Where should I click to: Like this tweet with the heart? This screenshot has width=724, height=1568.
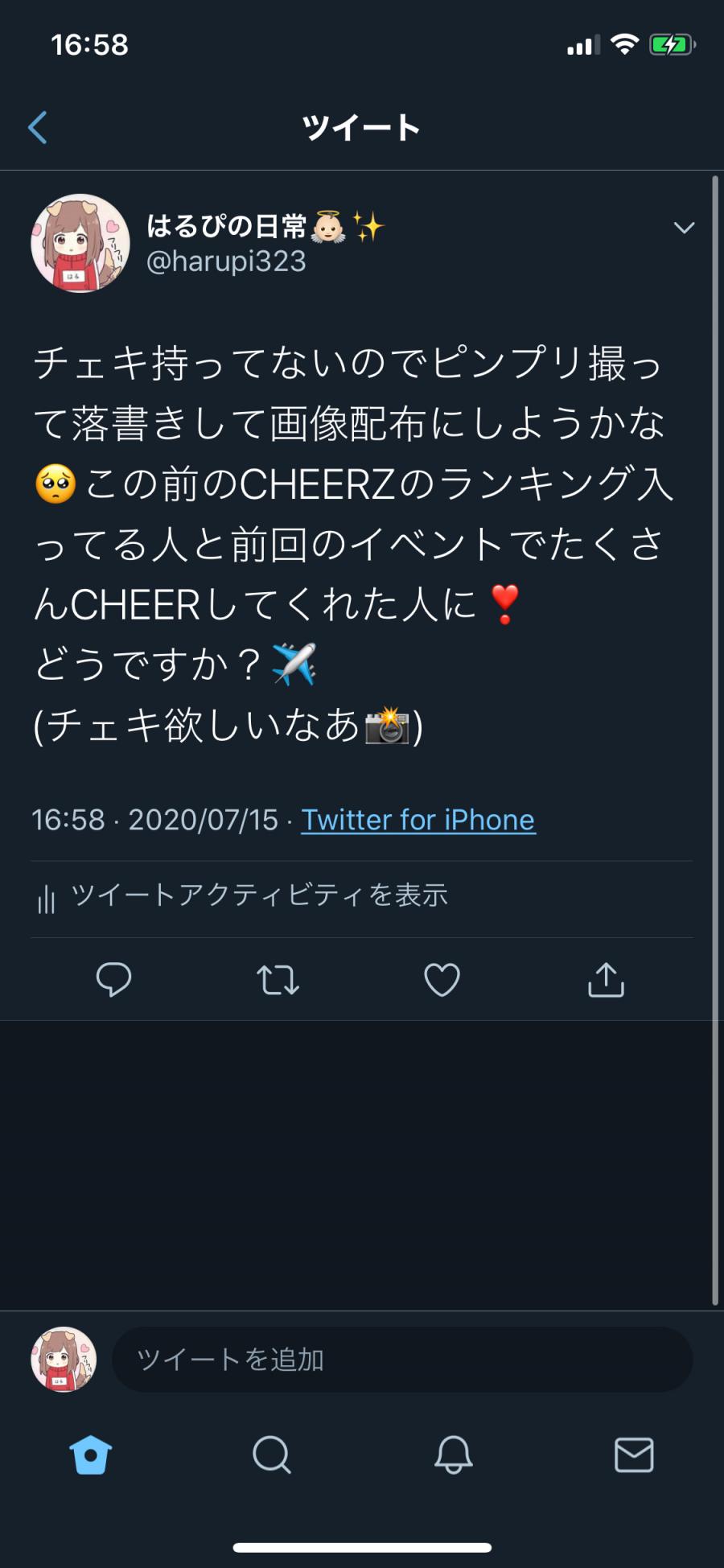point(442,979)
